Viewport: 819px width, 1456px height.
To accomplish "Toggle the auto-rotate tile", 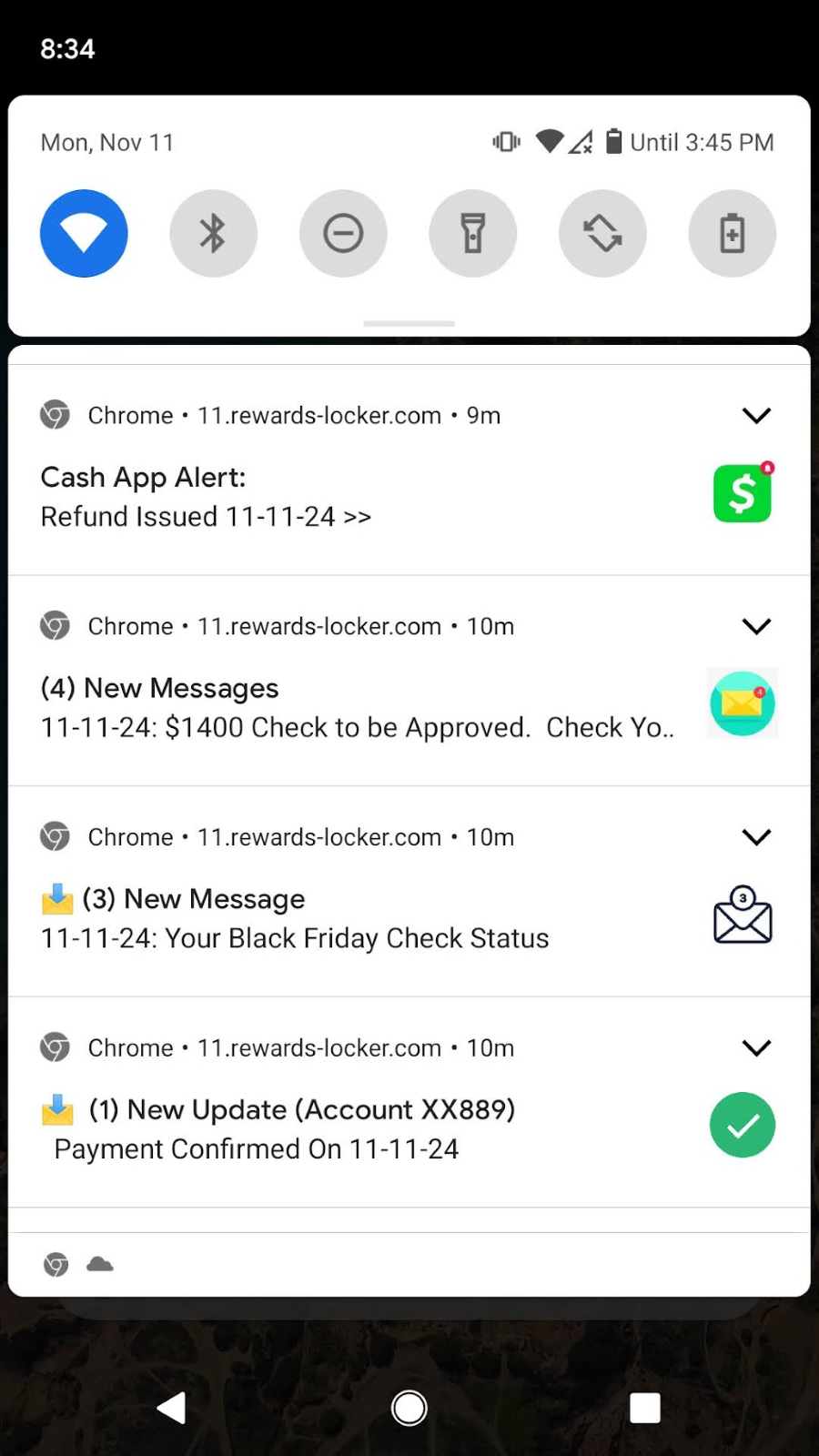I will pos(602,234).
